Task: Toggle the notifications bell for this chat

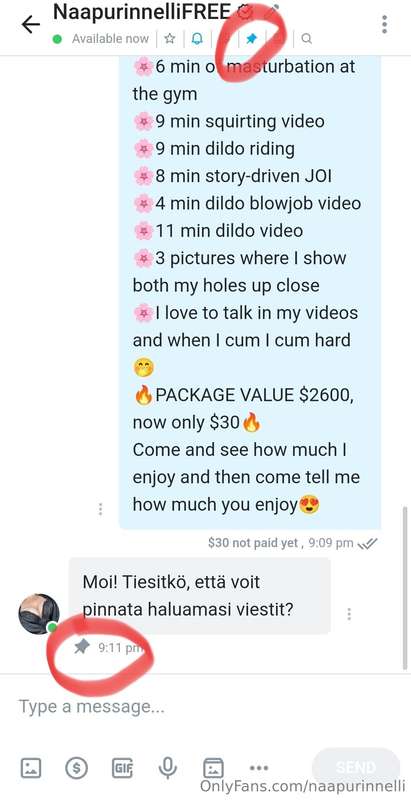Action: 197,39
